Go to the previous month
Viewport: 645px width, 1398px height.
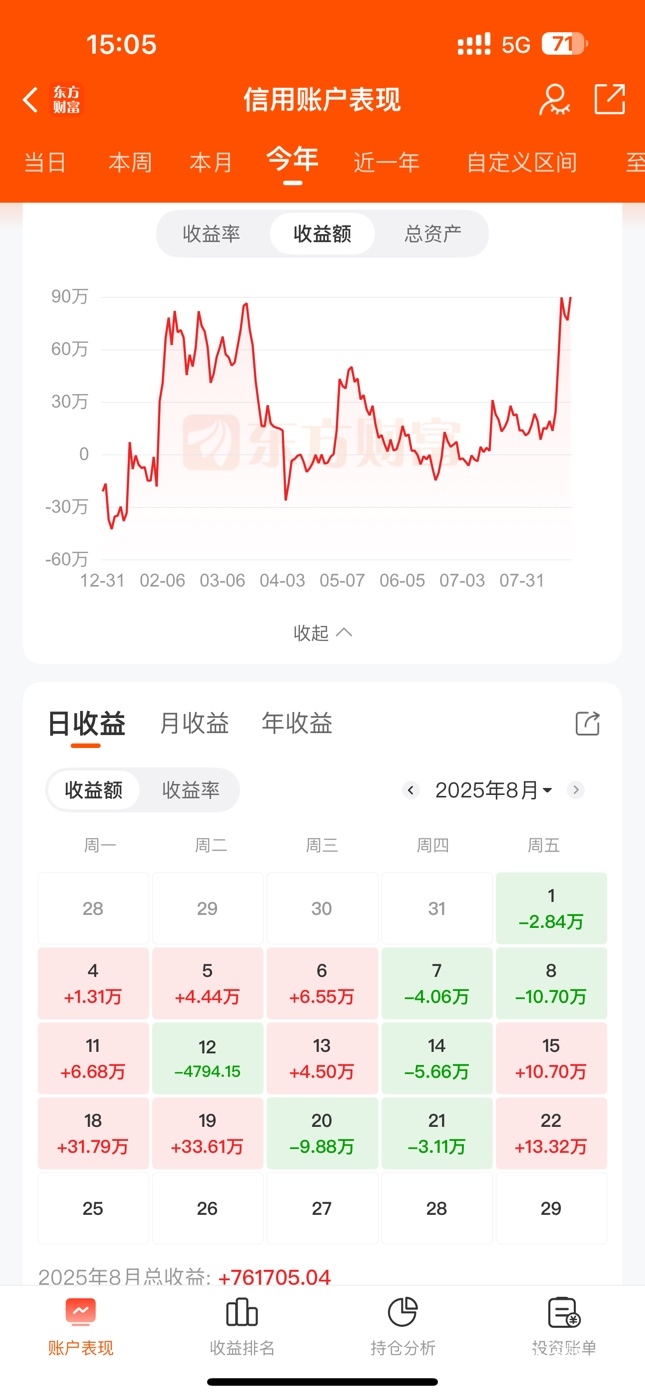coord(410,790)
